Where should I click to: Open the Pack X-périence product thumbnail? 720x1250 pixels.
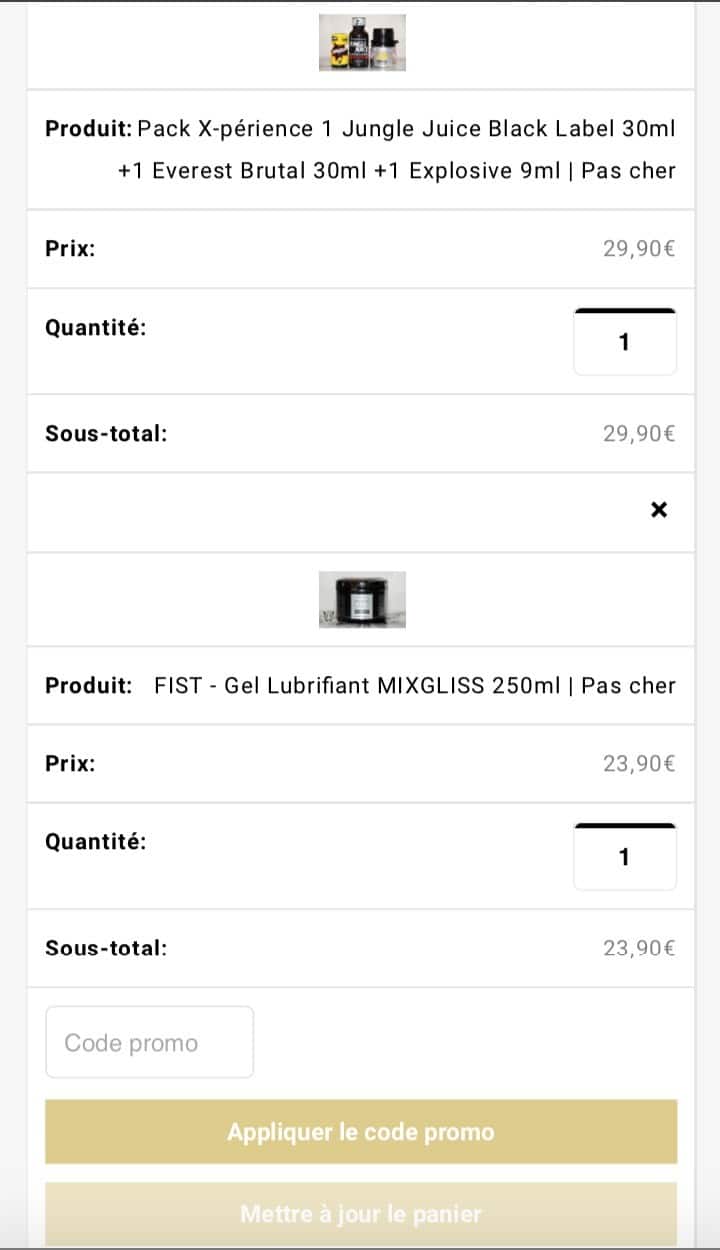pyautogui.click(x=362, y=43)
